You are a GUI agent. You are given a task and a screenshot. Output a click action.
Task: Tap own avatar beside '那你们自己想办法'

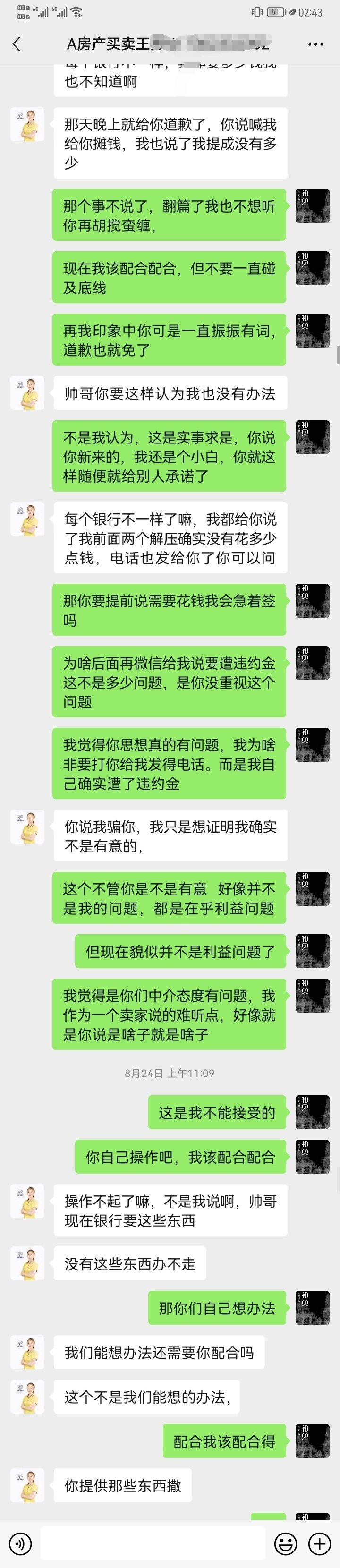coord(312,1307)
